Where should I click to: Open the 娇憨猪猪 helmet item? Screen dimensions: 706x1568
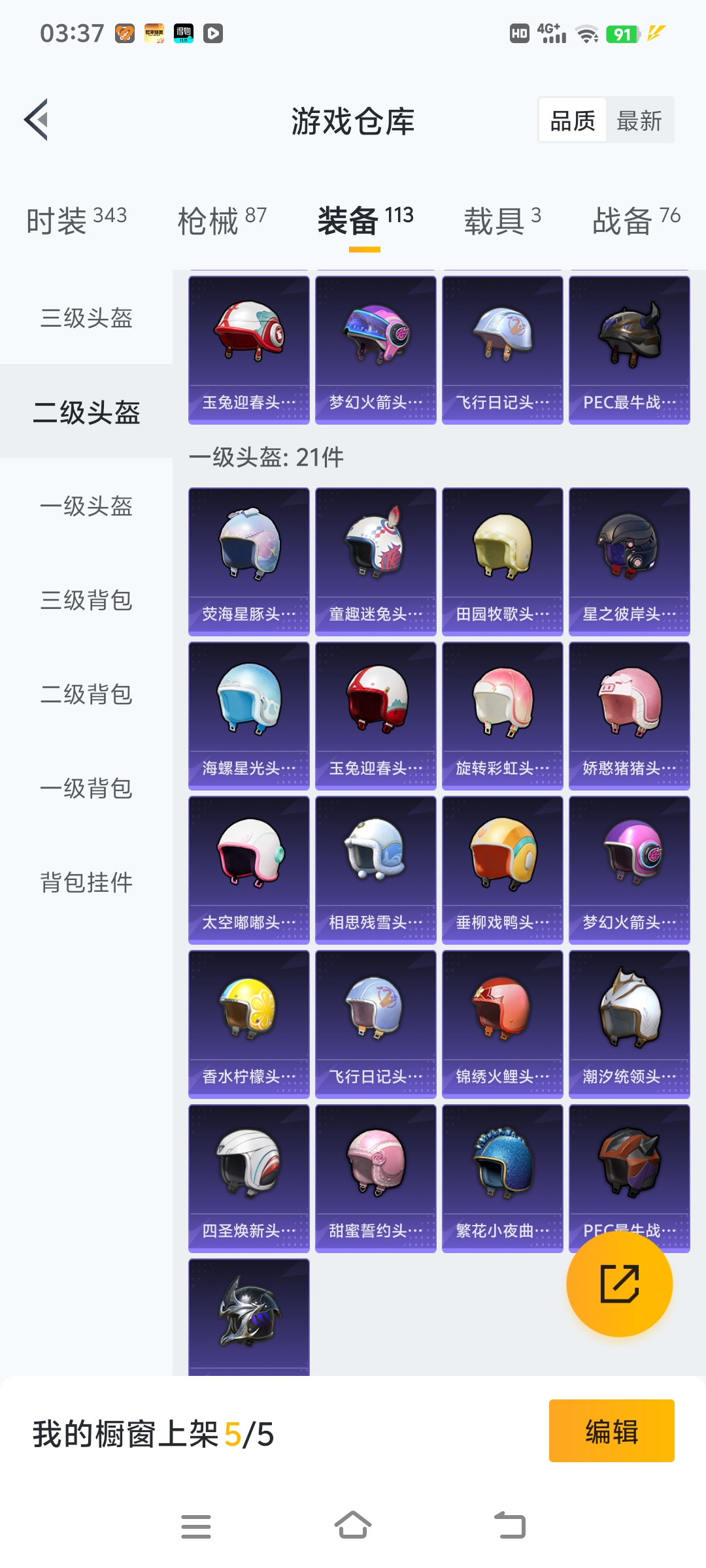pyautogui.click(x=630, y=715)
